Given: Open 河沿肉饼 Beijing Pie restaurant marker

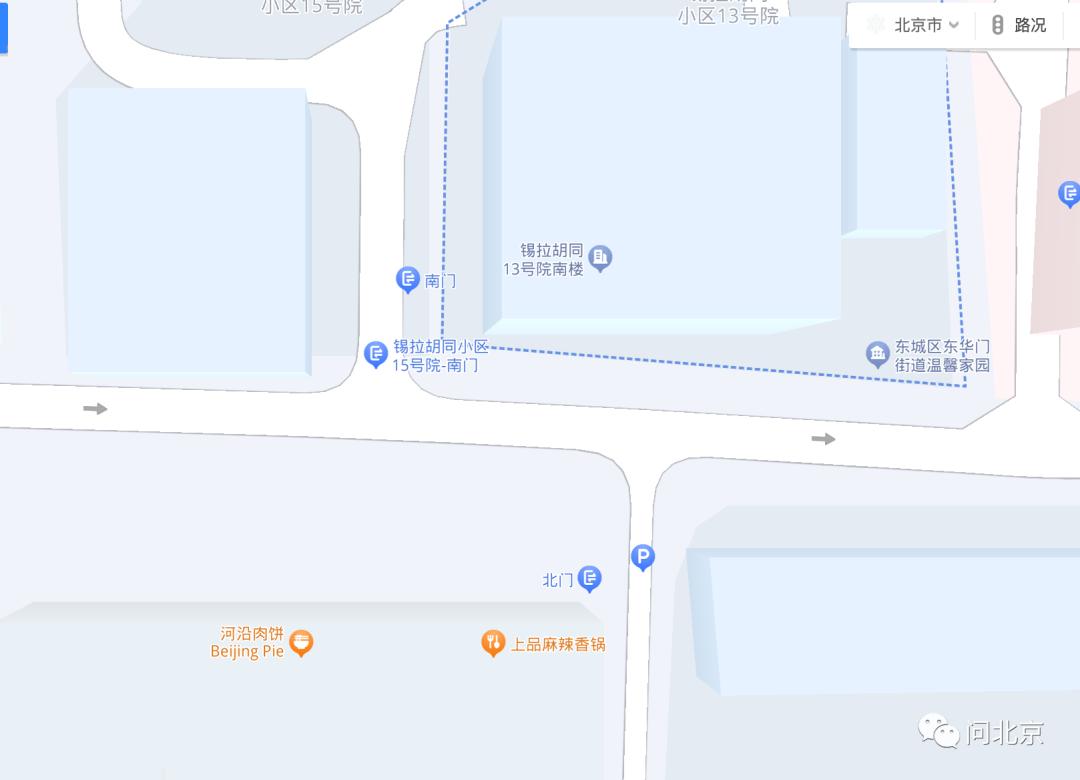Looking at the screenshot, I should coord(300,642).
